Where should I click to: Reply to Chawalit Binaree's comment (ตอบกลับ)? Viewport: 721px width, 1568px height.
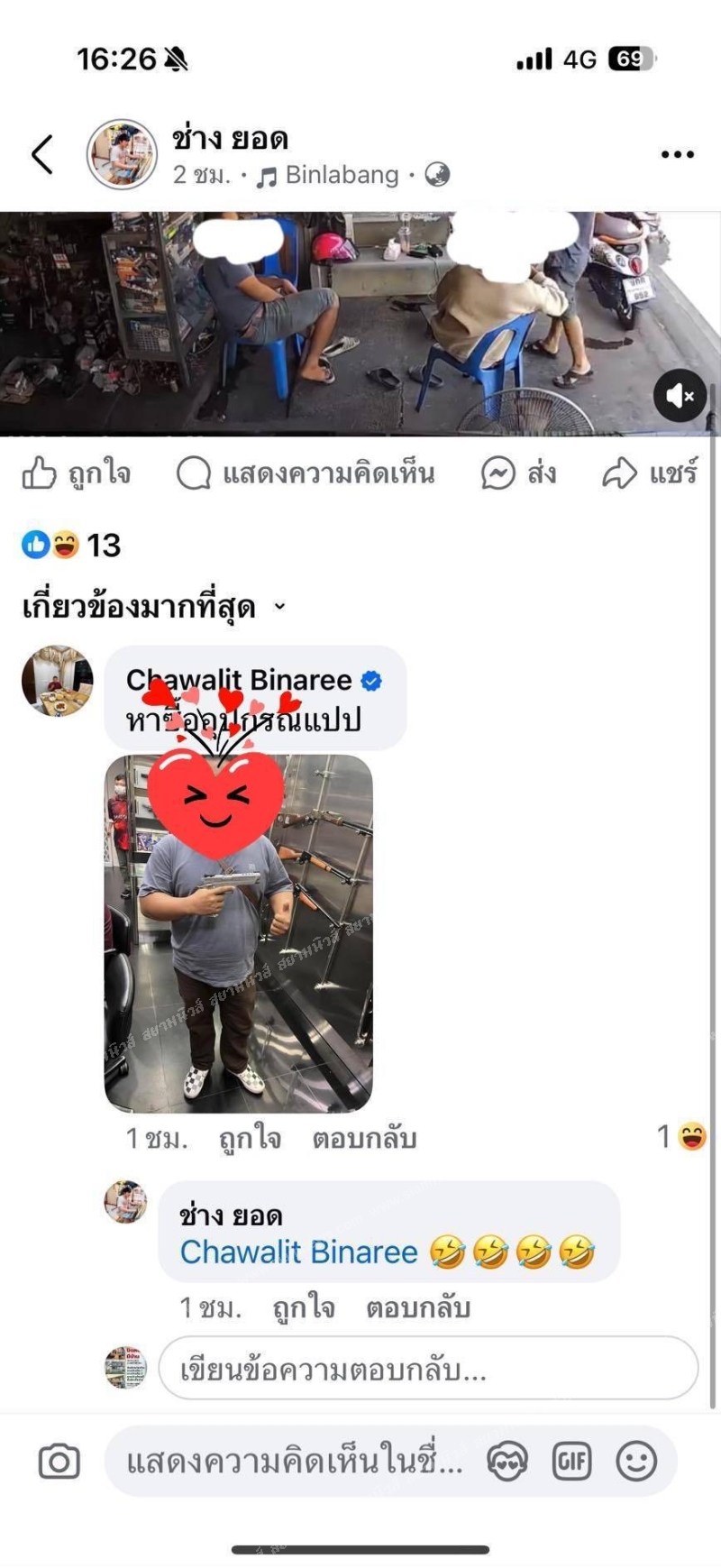pyautogui.click(x=364, y=1139)
